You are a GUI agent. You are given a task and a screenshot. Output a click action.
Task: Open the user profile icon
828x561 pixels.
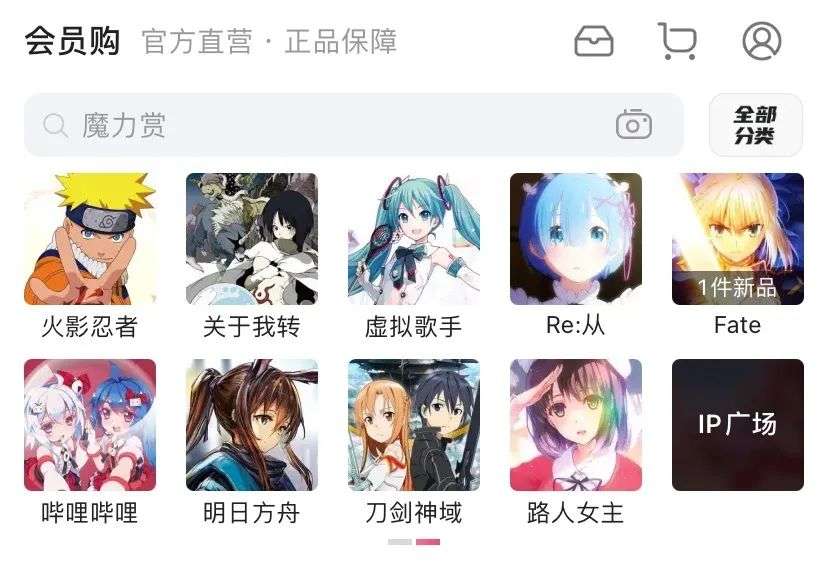click(x=762, y=41)
